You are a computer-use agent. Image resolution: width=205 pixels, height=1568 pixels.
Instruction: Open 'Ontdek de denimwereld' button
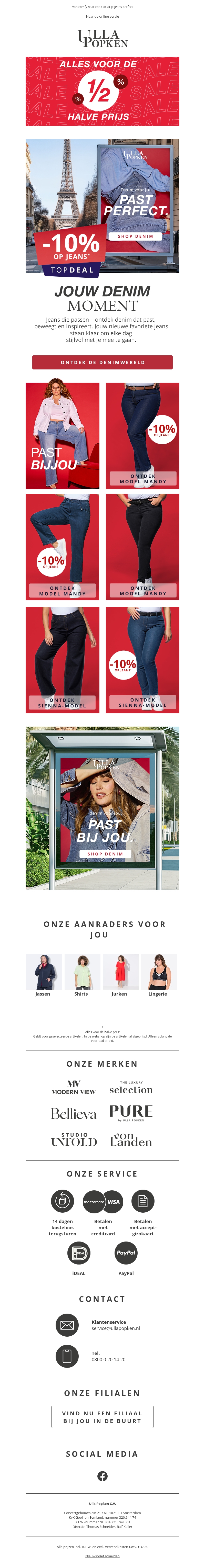102,362
